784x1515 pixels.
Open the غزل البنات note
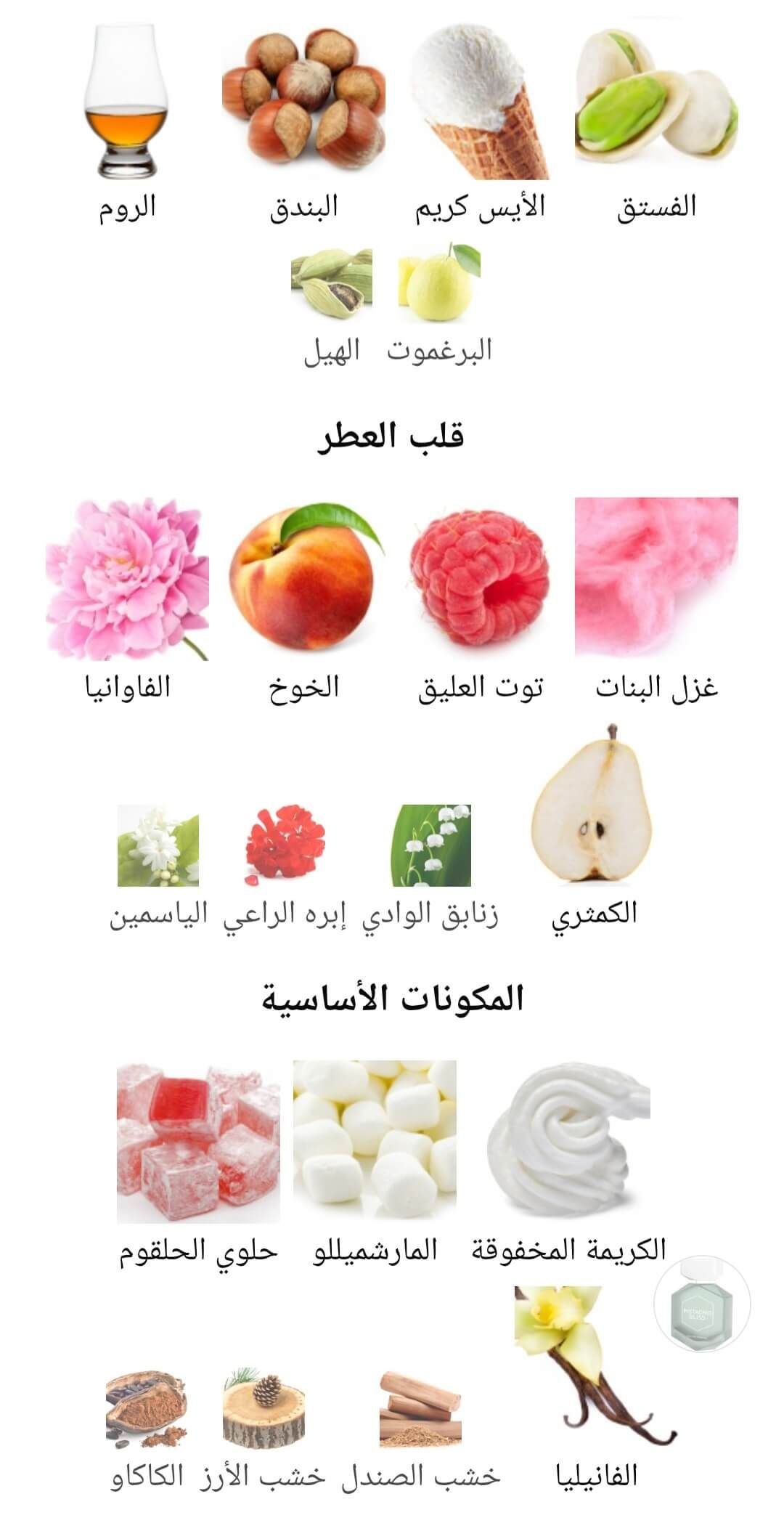(656, 577)
